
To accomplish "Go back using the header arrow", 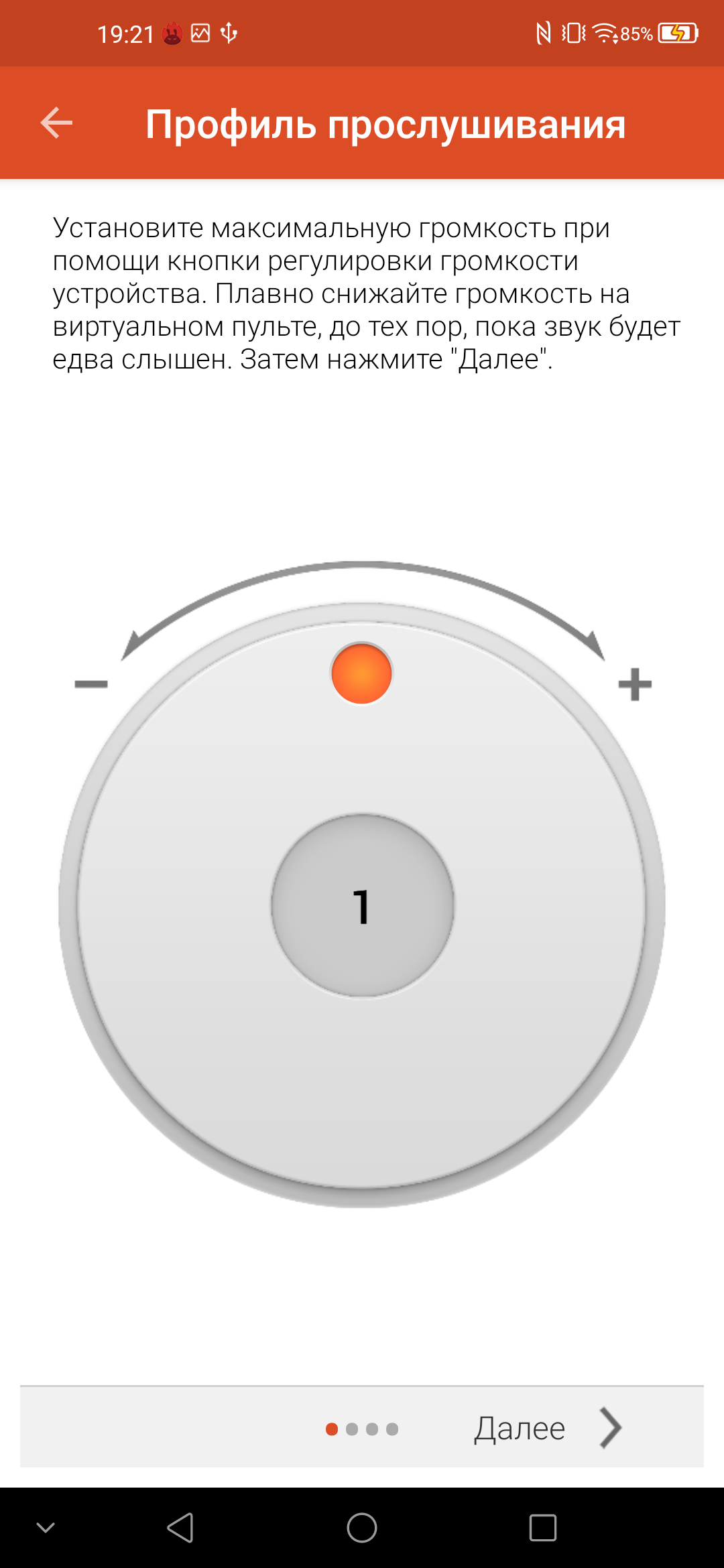I will (56, 123).
